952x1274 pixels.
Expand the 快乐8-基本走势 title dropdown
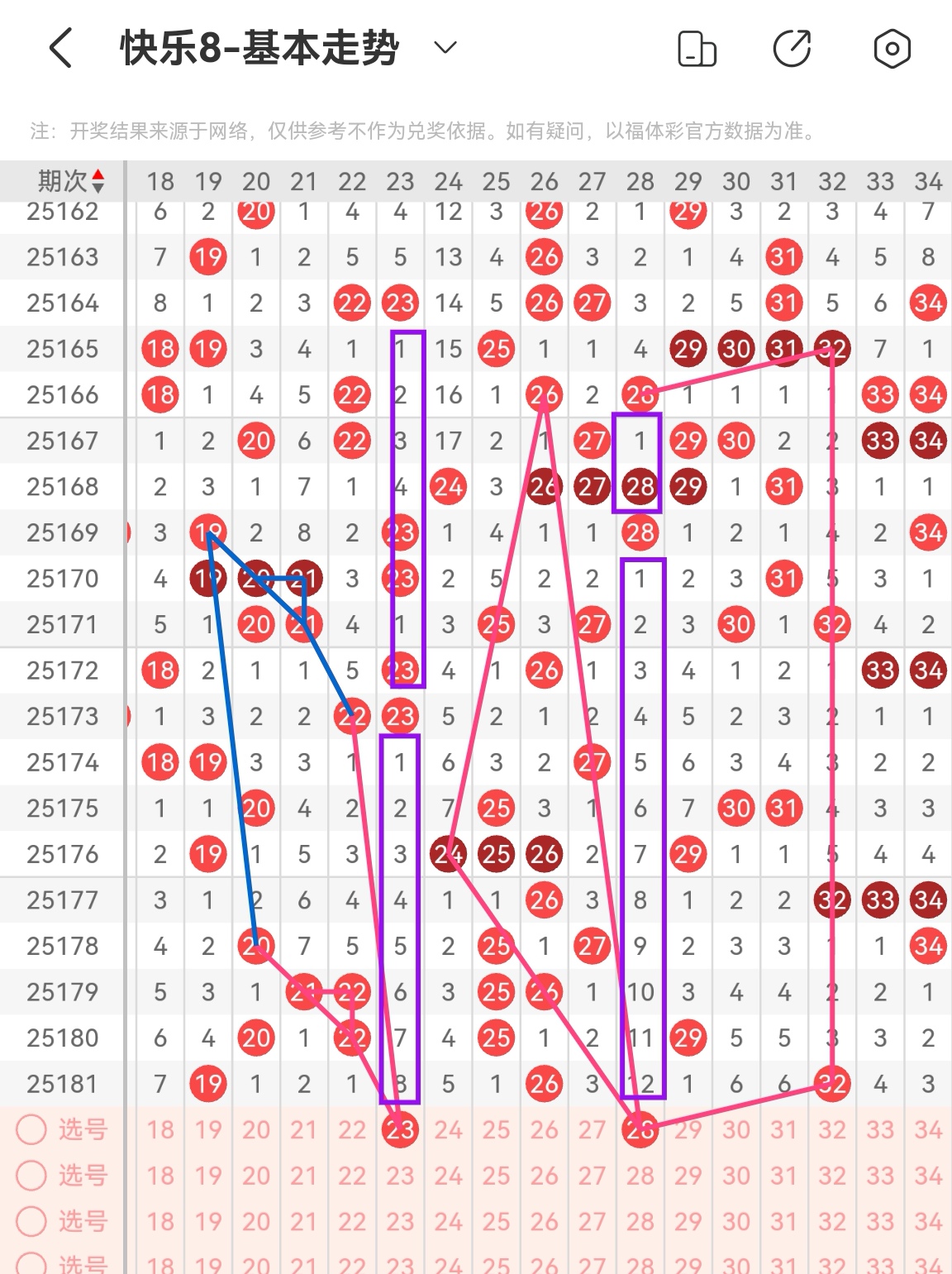tap(445, 48)
